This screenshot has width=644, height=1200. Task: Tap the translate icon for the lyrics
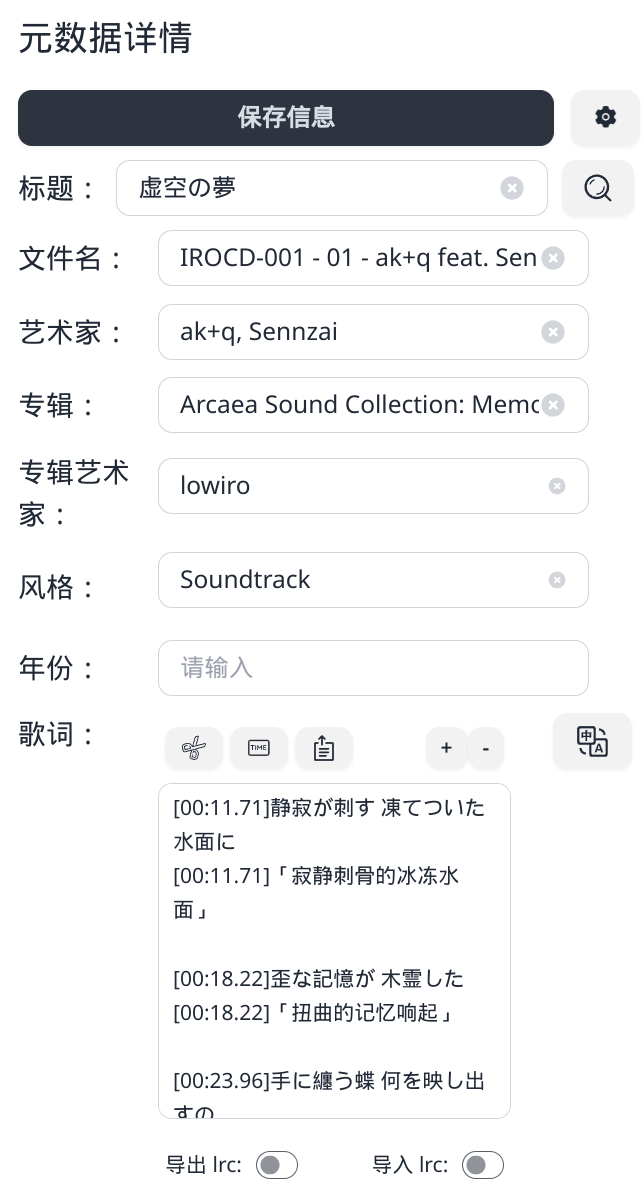pos(592,741)
